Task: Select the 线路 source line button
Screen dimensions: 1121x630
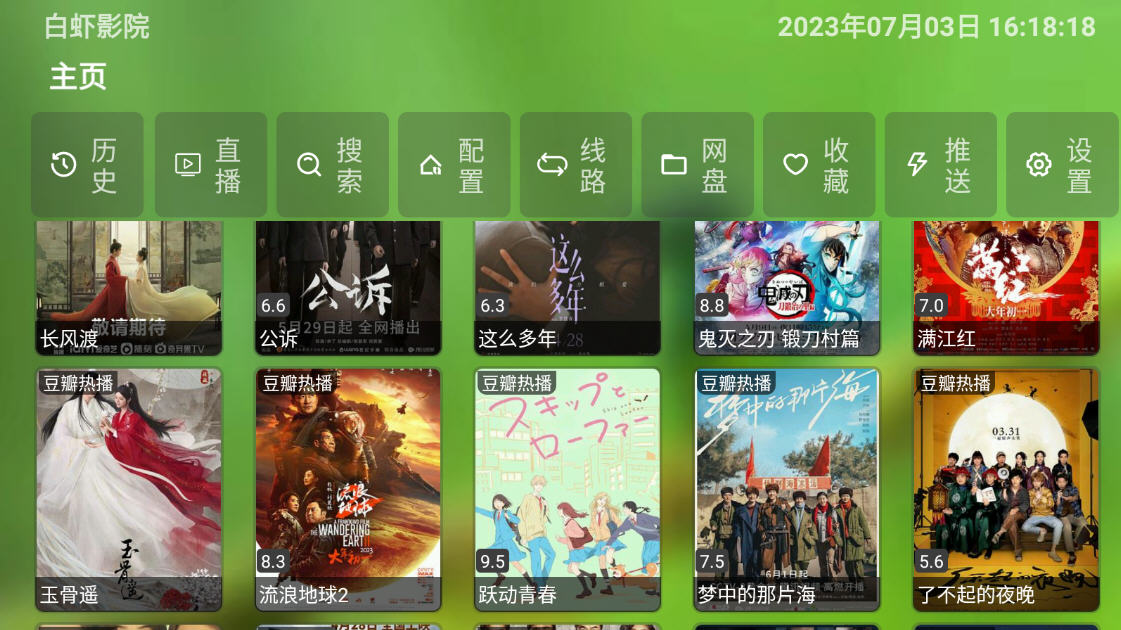Action: pos(575,165)
